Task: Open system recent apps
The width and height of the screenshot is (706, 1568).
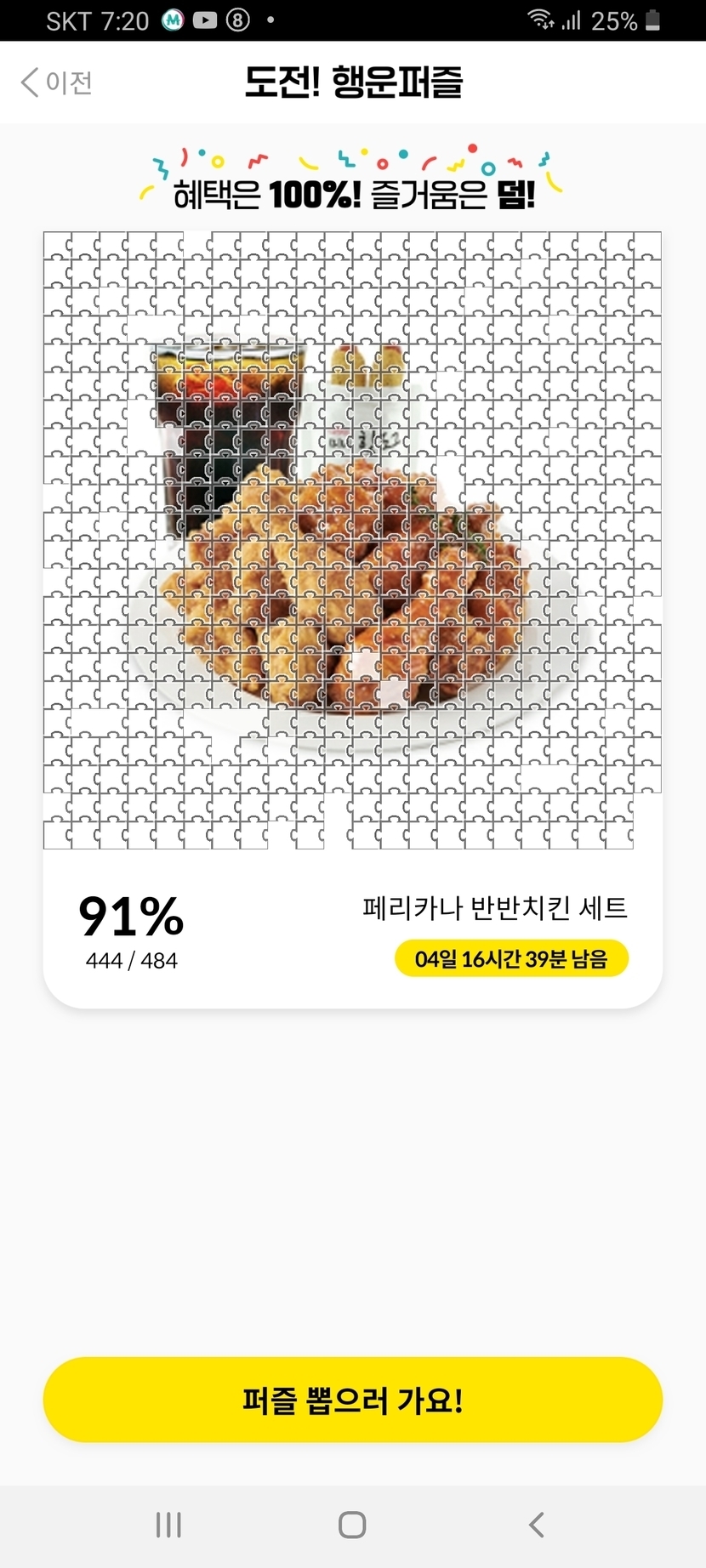Action: (168, 1525)
